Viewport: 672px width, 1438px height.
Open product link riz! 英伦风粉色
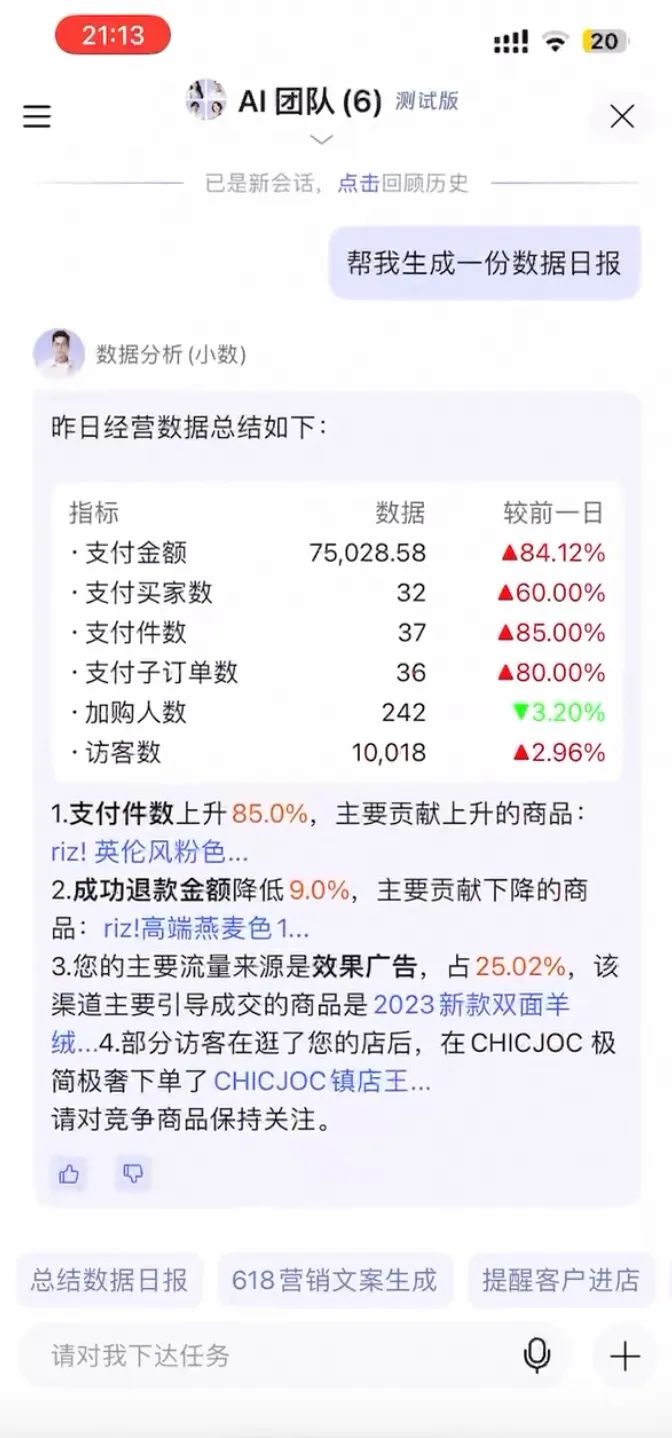pos(149,852)
